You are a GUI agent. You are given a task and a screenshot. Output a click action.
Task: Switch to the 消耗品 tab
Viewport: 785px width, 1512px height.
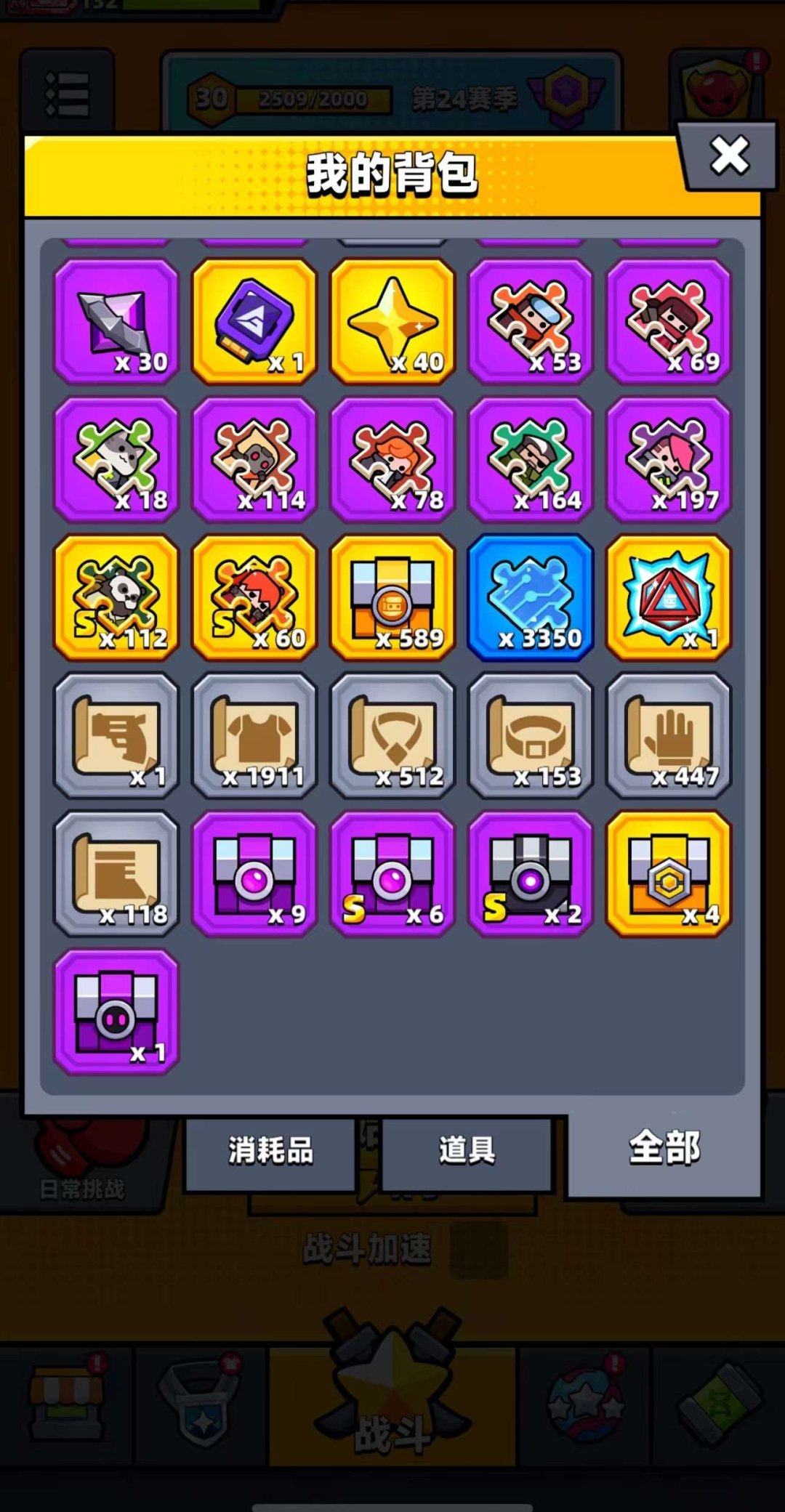pos(270,1151)
